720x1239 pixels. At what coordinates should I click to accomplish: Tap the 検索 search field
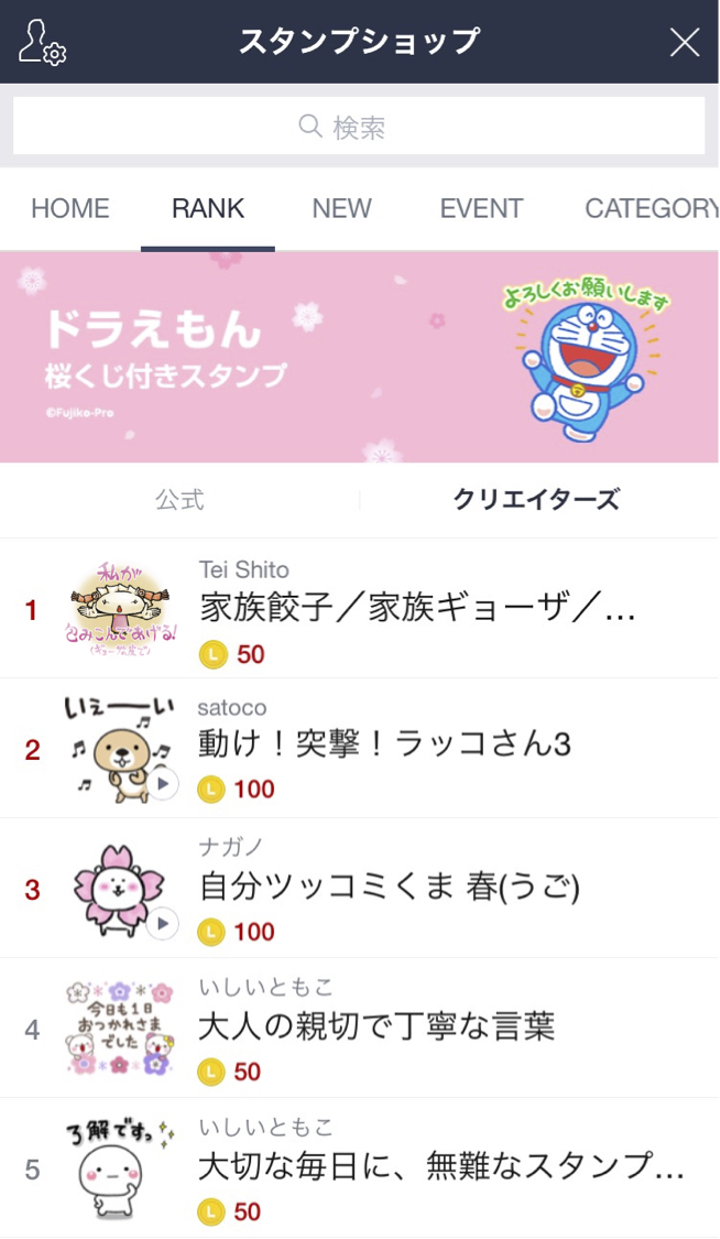coord(359,127)
